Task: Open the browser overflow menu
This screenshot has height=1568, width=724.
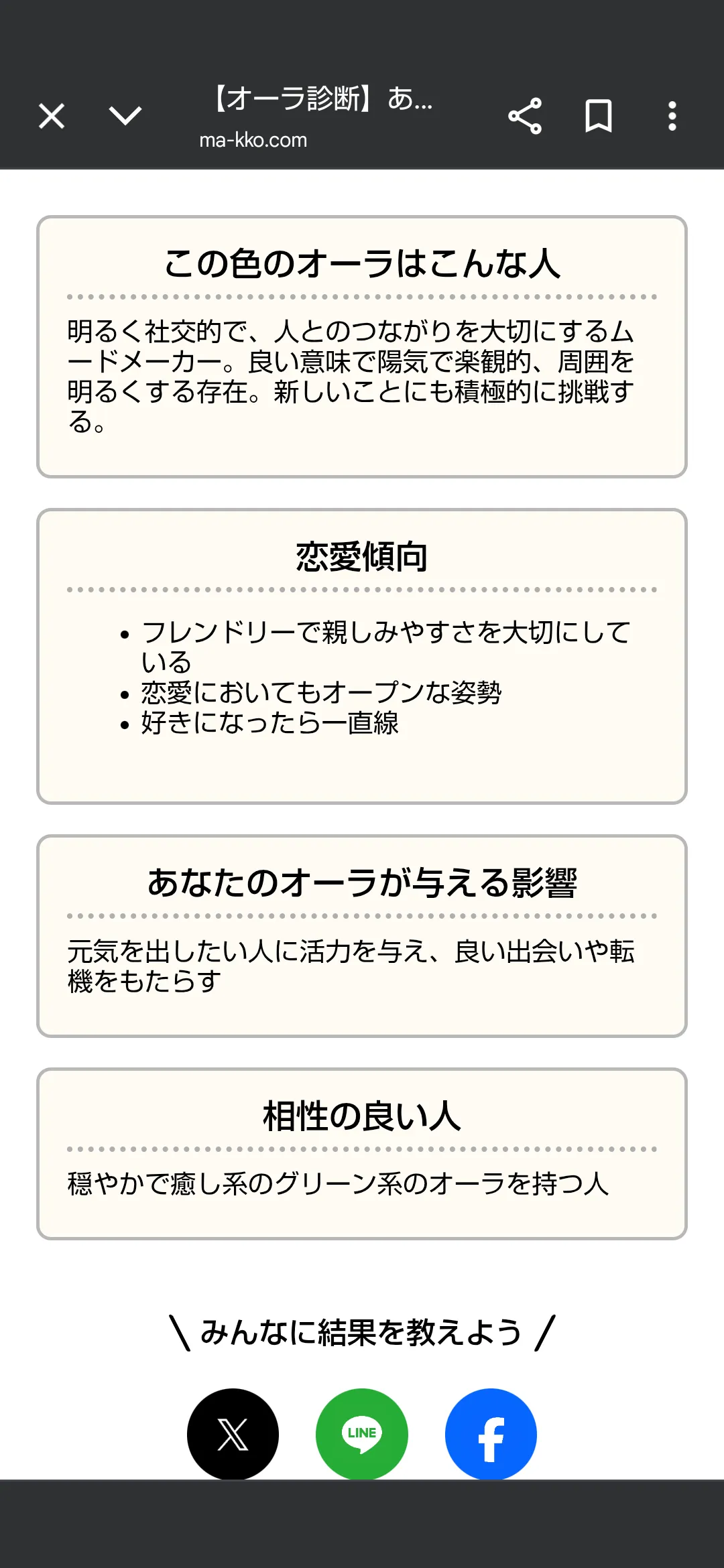Action: tap(672, 116)
